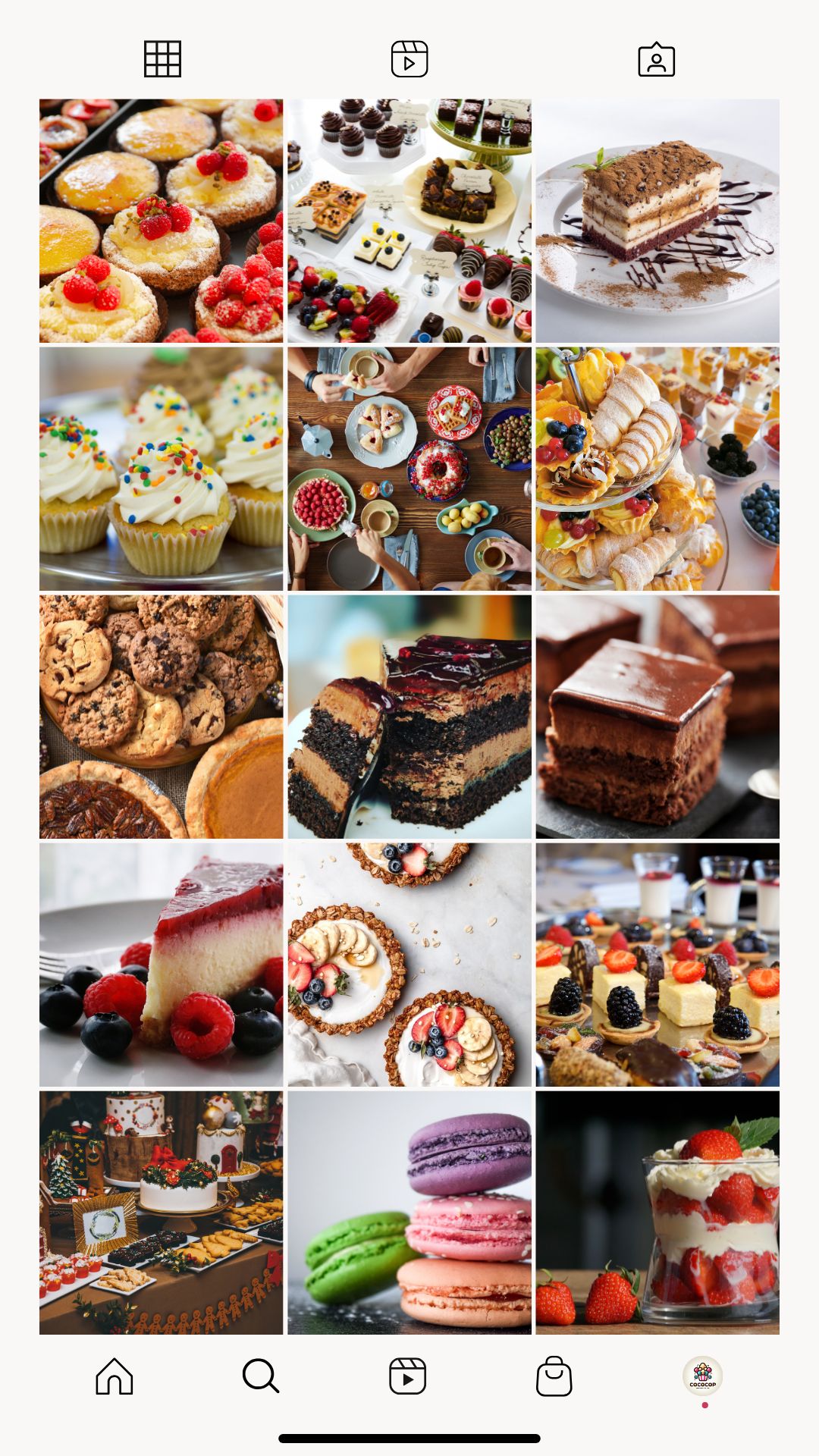View the tiramisu slice post
Viewport: 819px width, 1456px height.
pyautogui.click(x=657, y=221)
